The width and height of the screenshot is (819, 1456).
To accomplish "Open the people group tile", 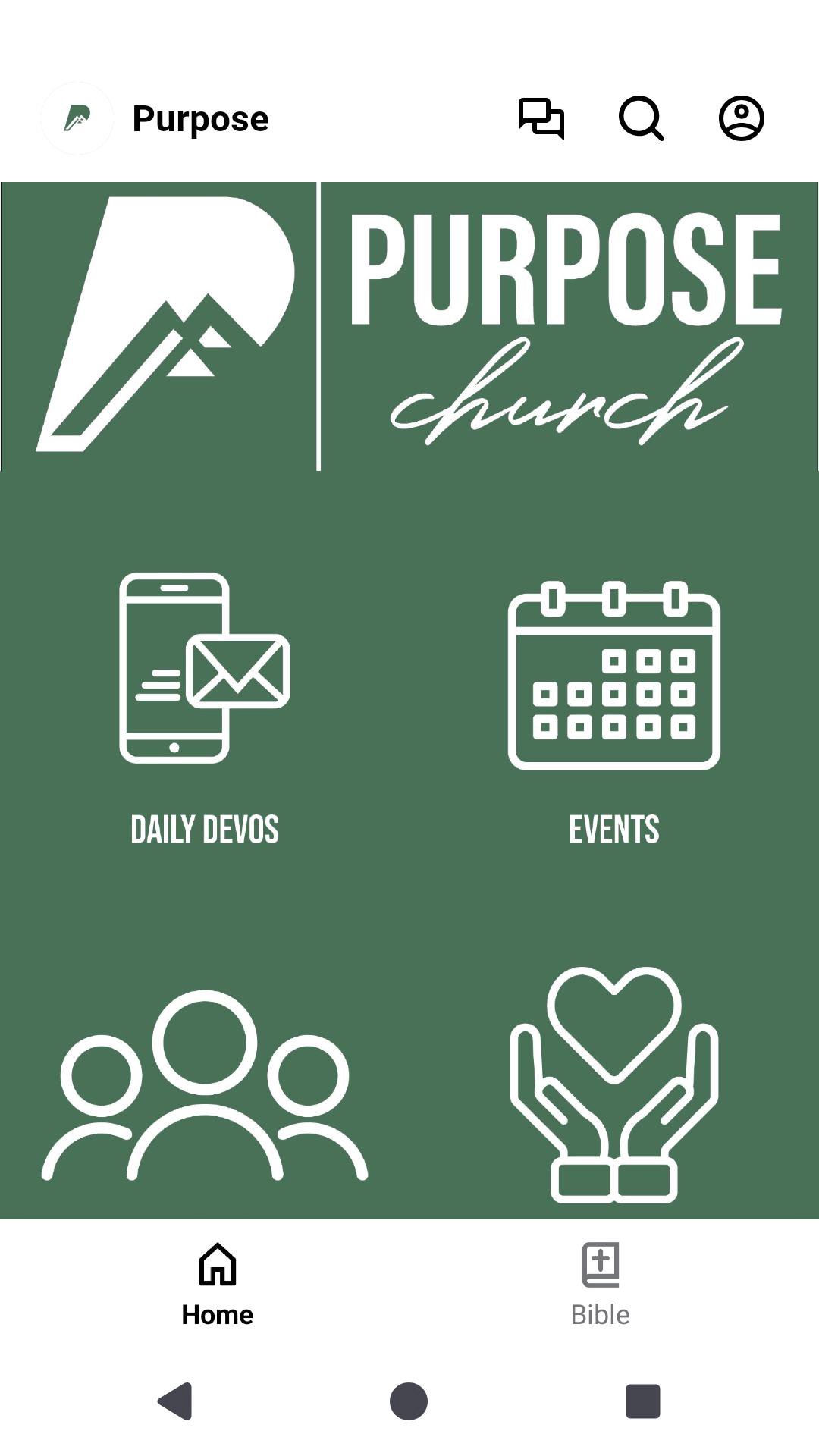I will (205, 1084).
